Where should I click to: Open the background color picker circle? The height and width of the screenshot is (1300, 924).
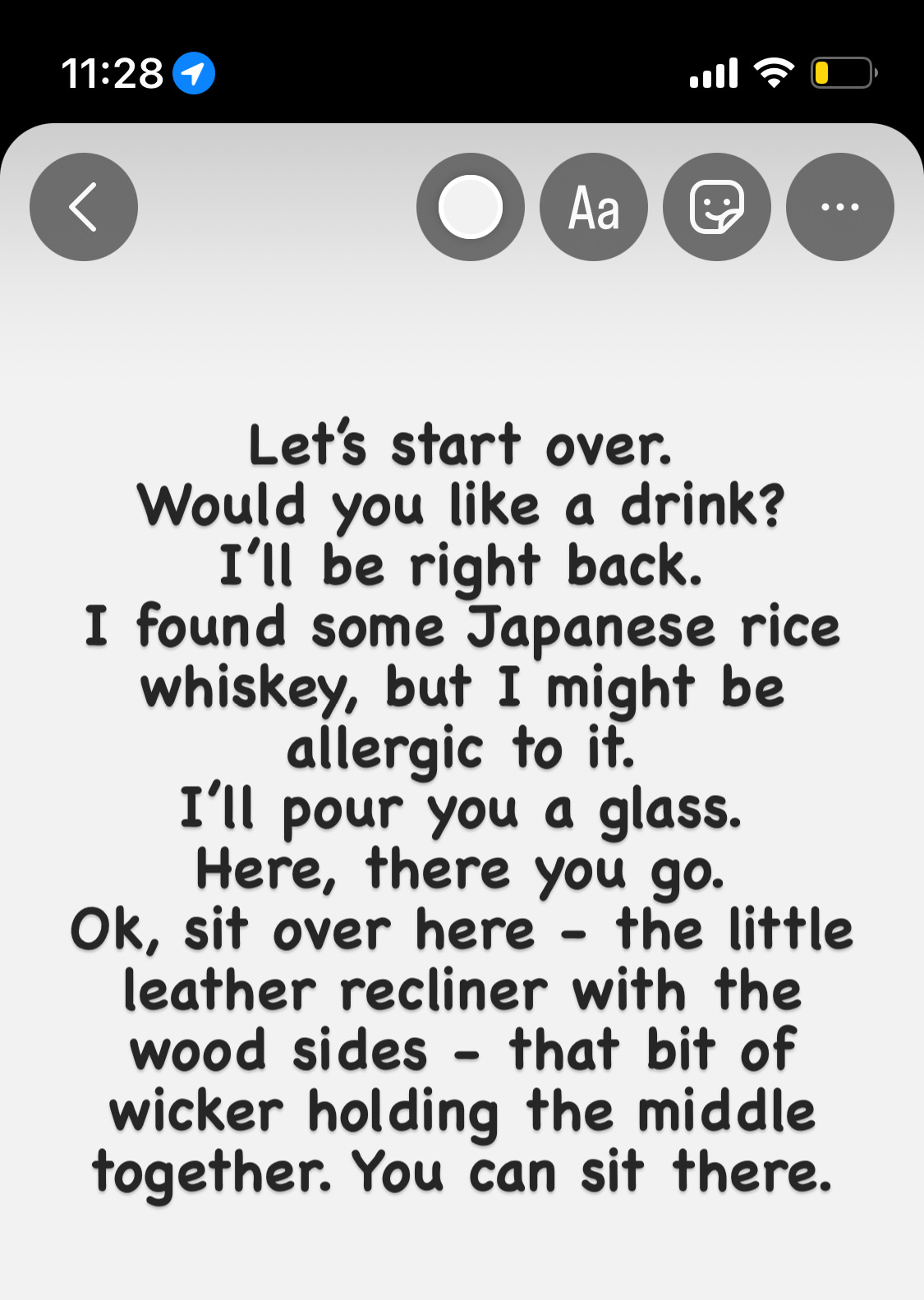[x=470, y=207]
